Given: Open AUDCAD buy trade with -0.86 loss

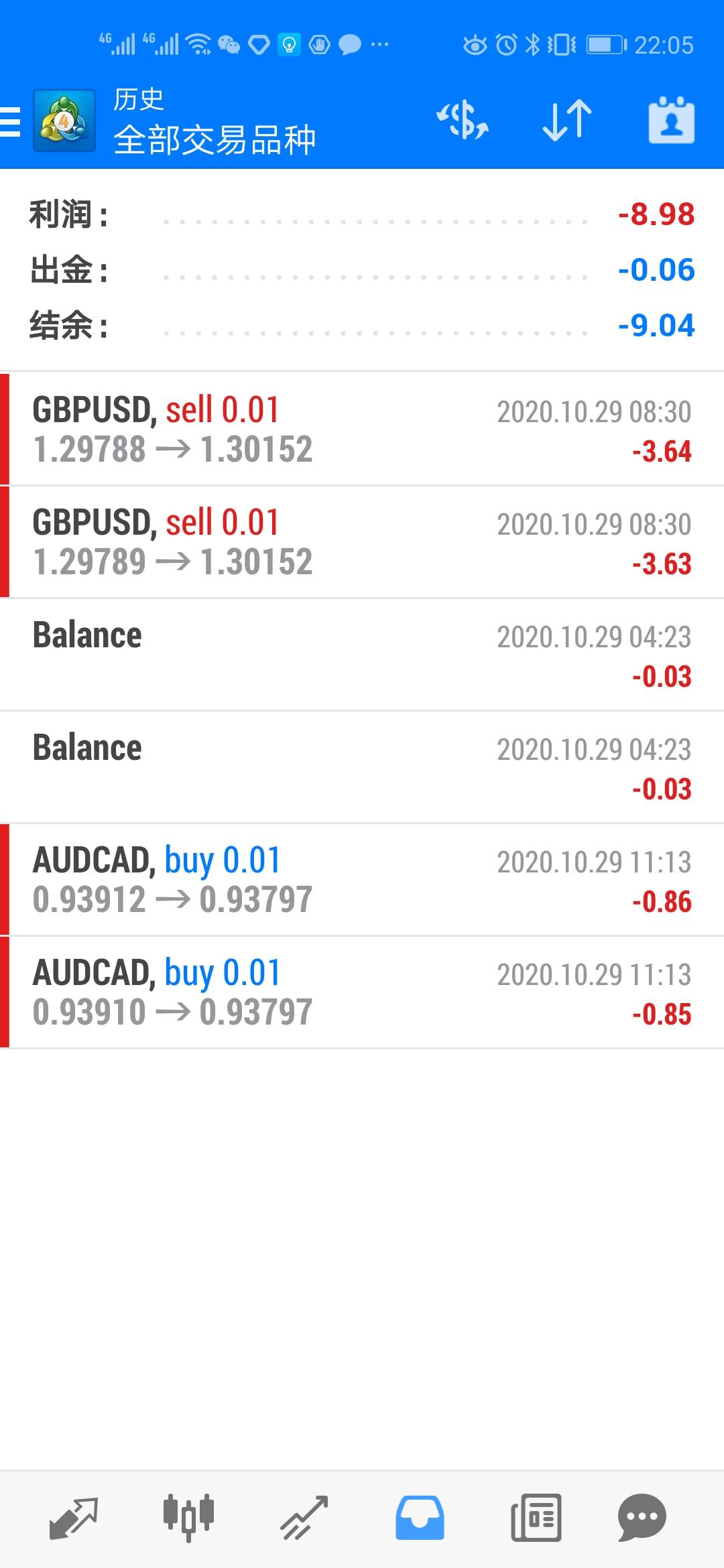Looking at the screenshot, I should (x=362, y=879).
